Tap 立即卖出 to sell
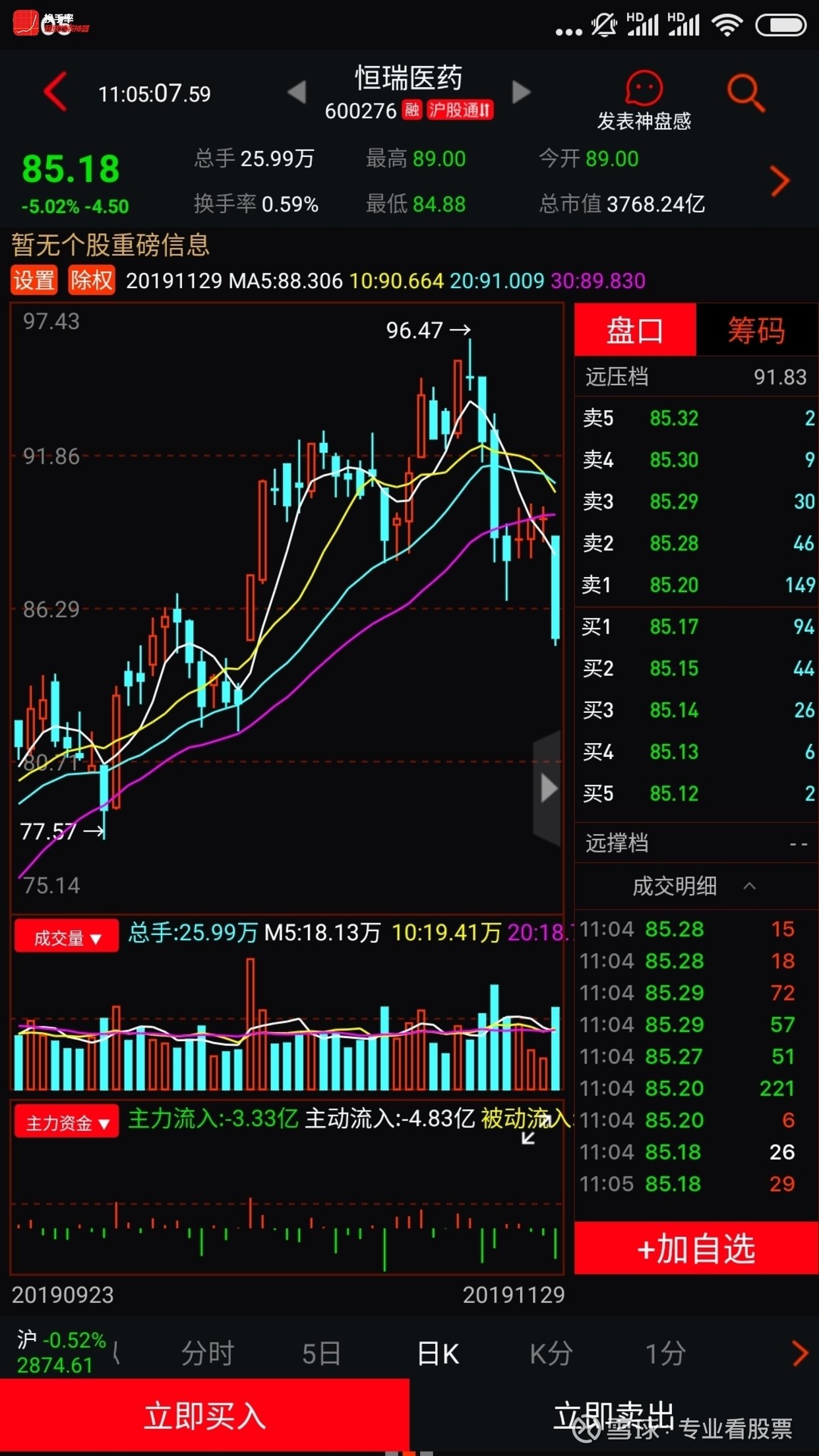The width and height of the screenshot is (819, 1456). (x=613, y=1416)
